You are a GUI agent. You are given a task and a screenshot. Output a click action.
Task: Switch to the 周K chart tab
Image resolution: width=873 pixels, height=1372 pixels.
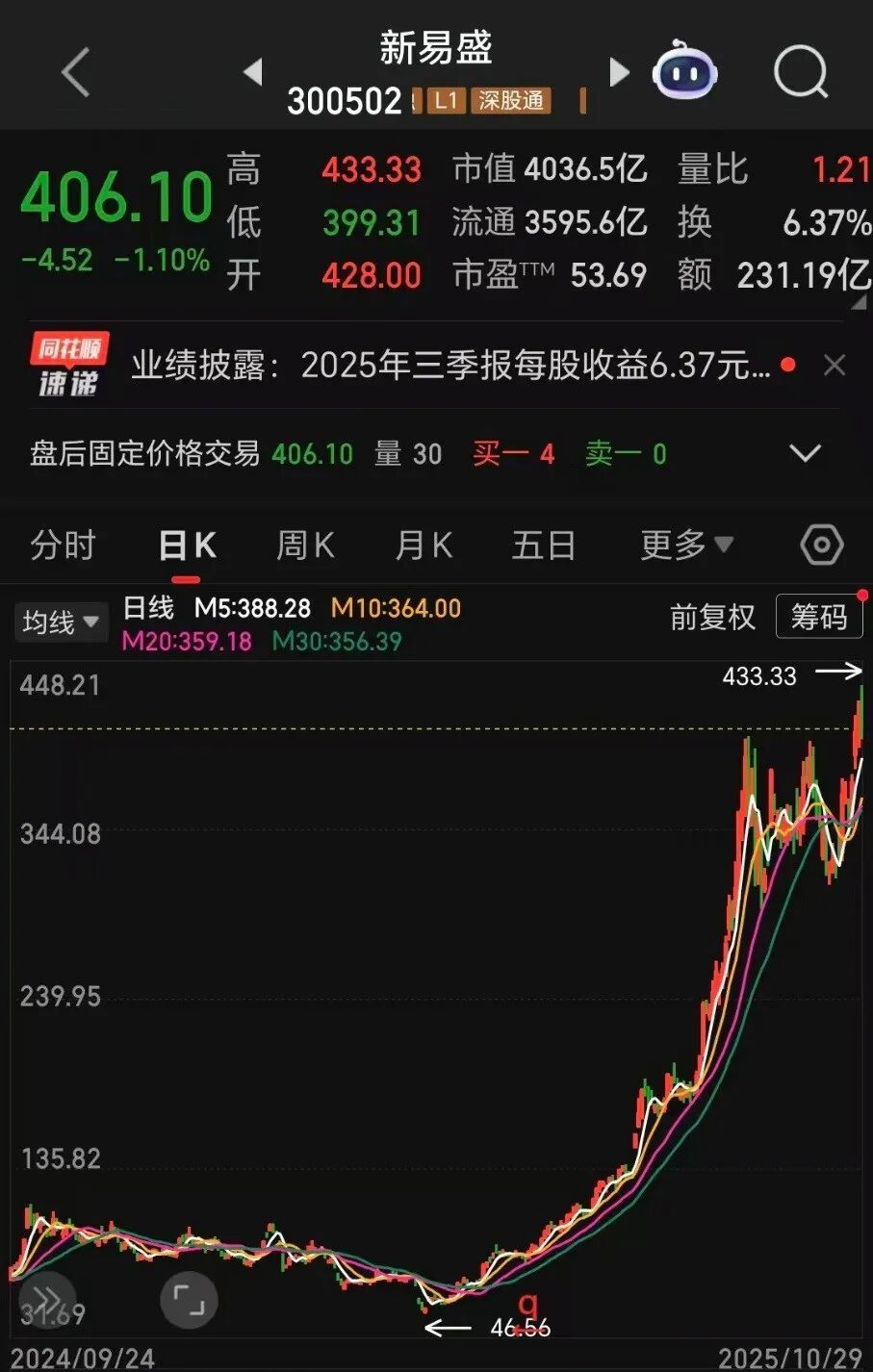[x=305, y=546]
